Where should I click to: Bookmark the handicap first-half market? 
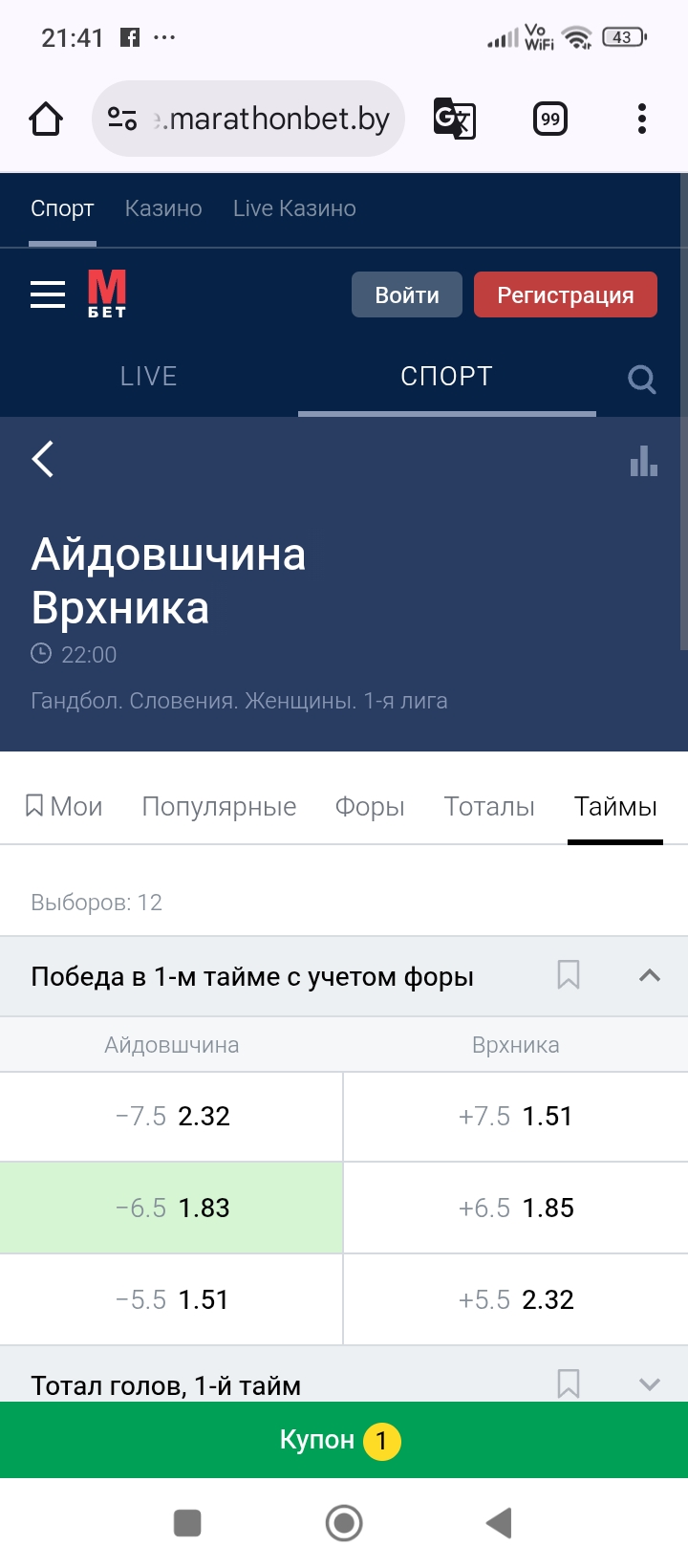[569, 975]
